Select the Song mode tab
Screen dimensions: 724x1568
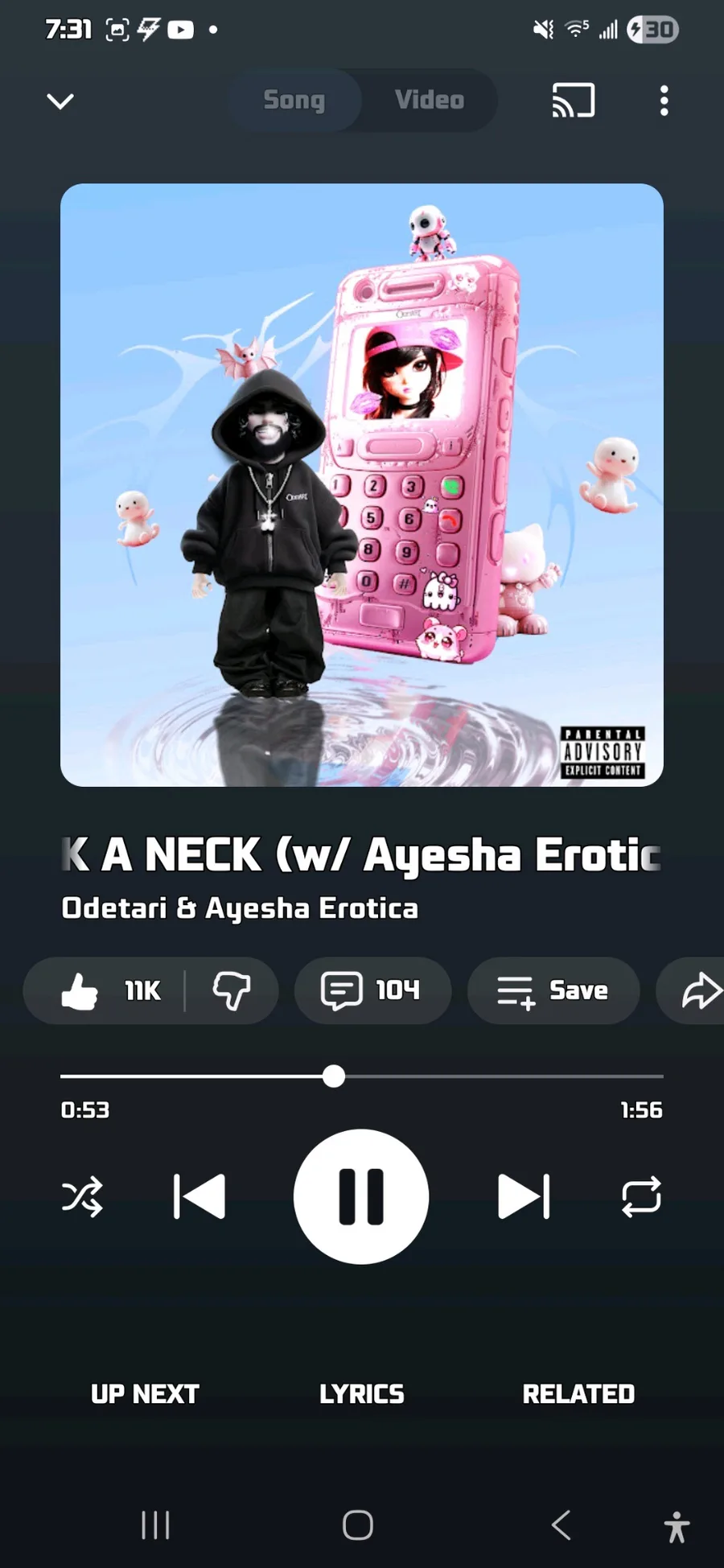[294, 100]
